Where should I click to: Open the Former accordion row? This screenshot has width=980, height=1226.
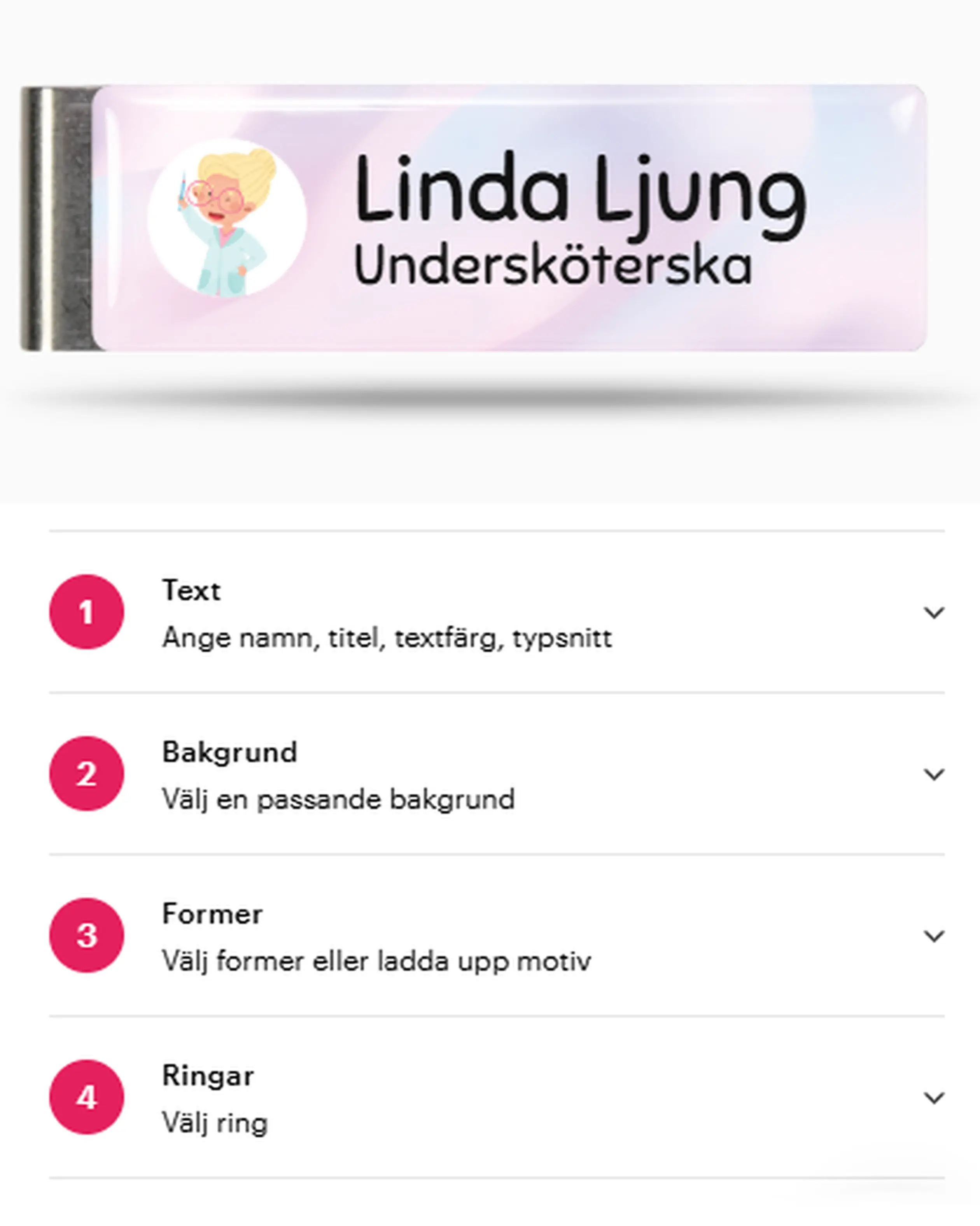(x=933, y=936)
